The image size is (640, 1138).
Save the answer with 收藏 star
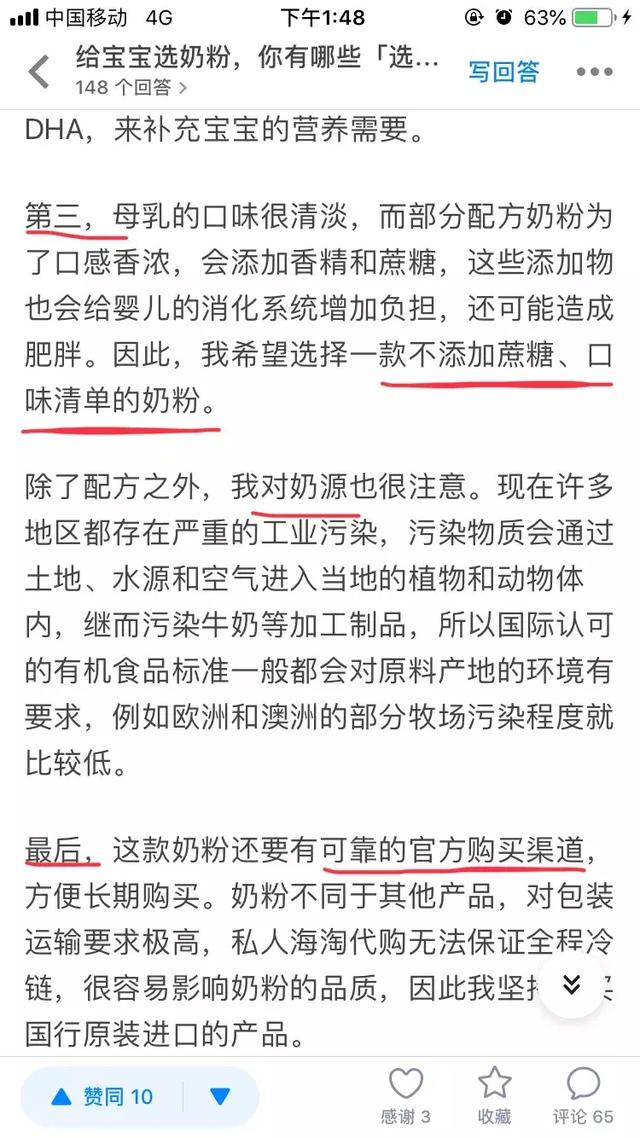click(x=494, y=1095)
